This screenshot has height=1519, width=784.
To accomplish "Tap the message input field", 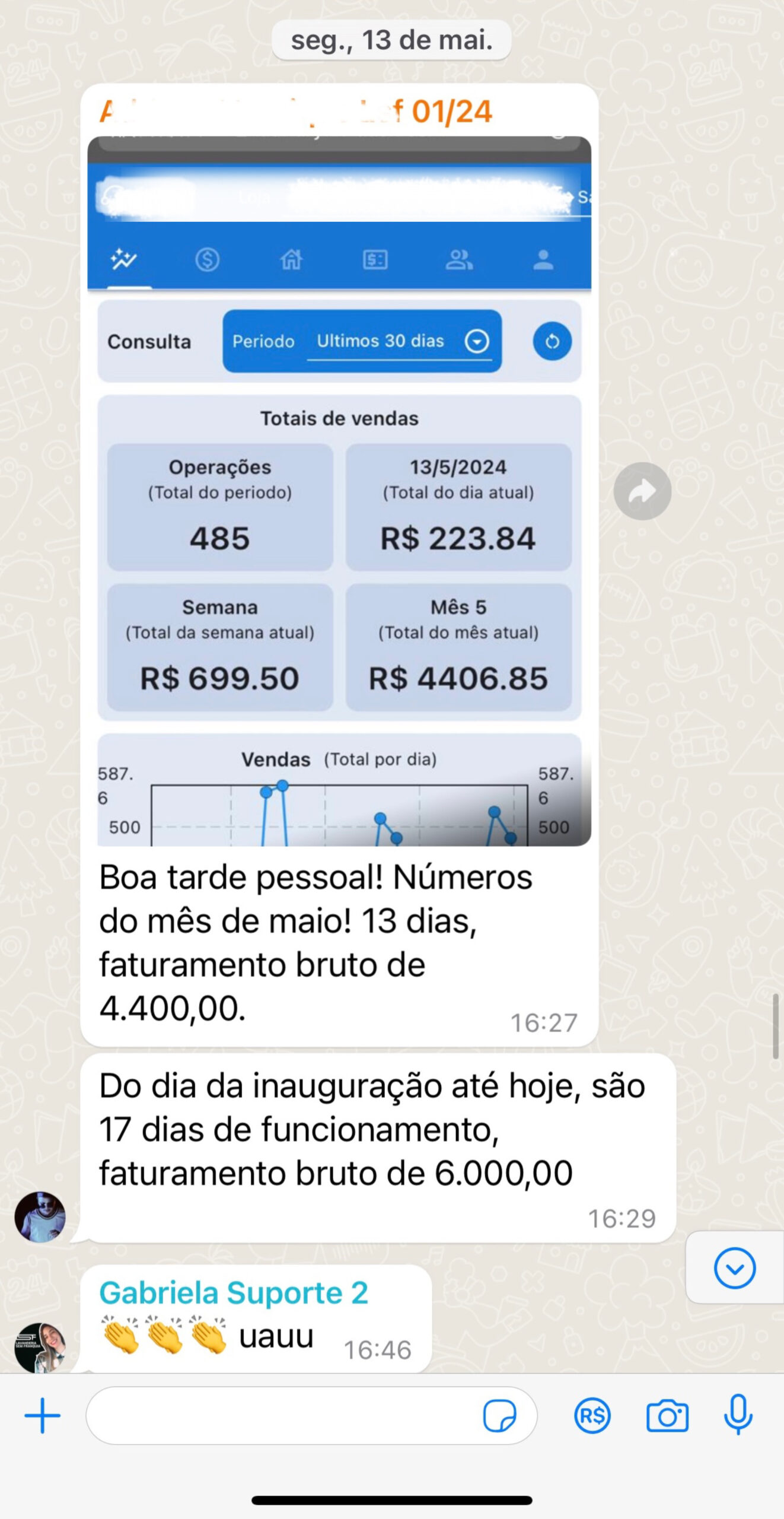I will [x=285, y=1416].
